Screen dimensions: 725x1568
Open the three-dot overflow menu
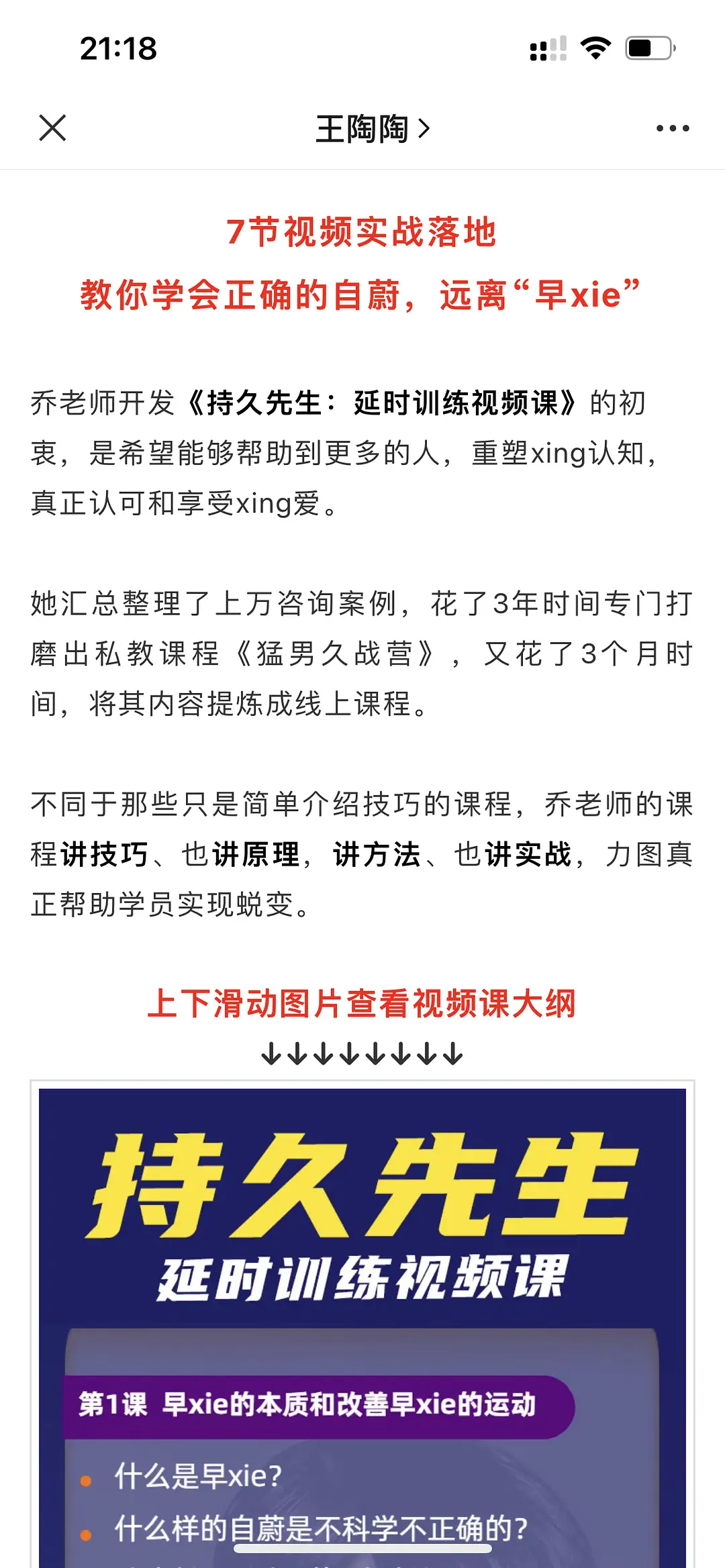[673, 128]
